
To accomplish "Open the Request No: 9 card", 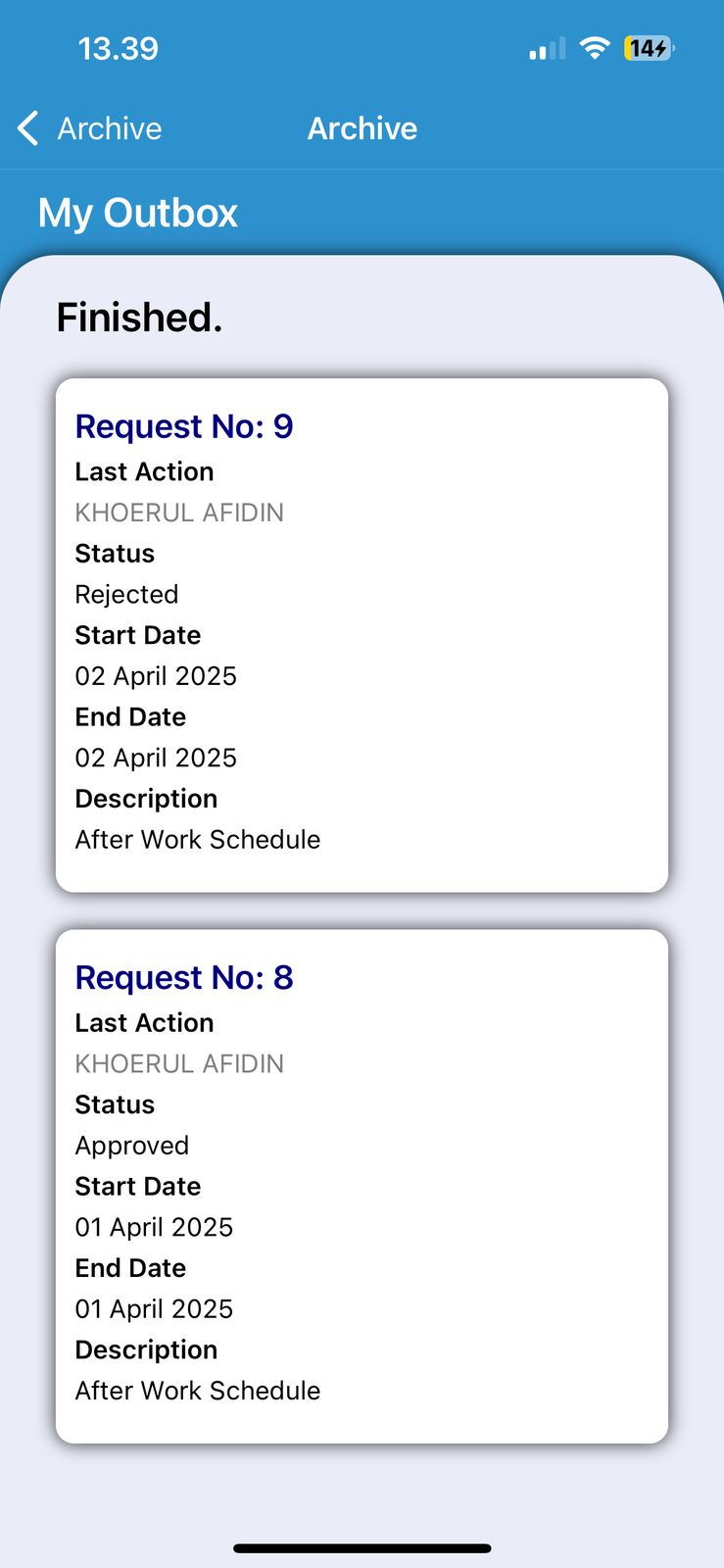I will 362,635.
